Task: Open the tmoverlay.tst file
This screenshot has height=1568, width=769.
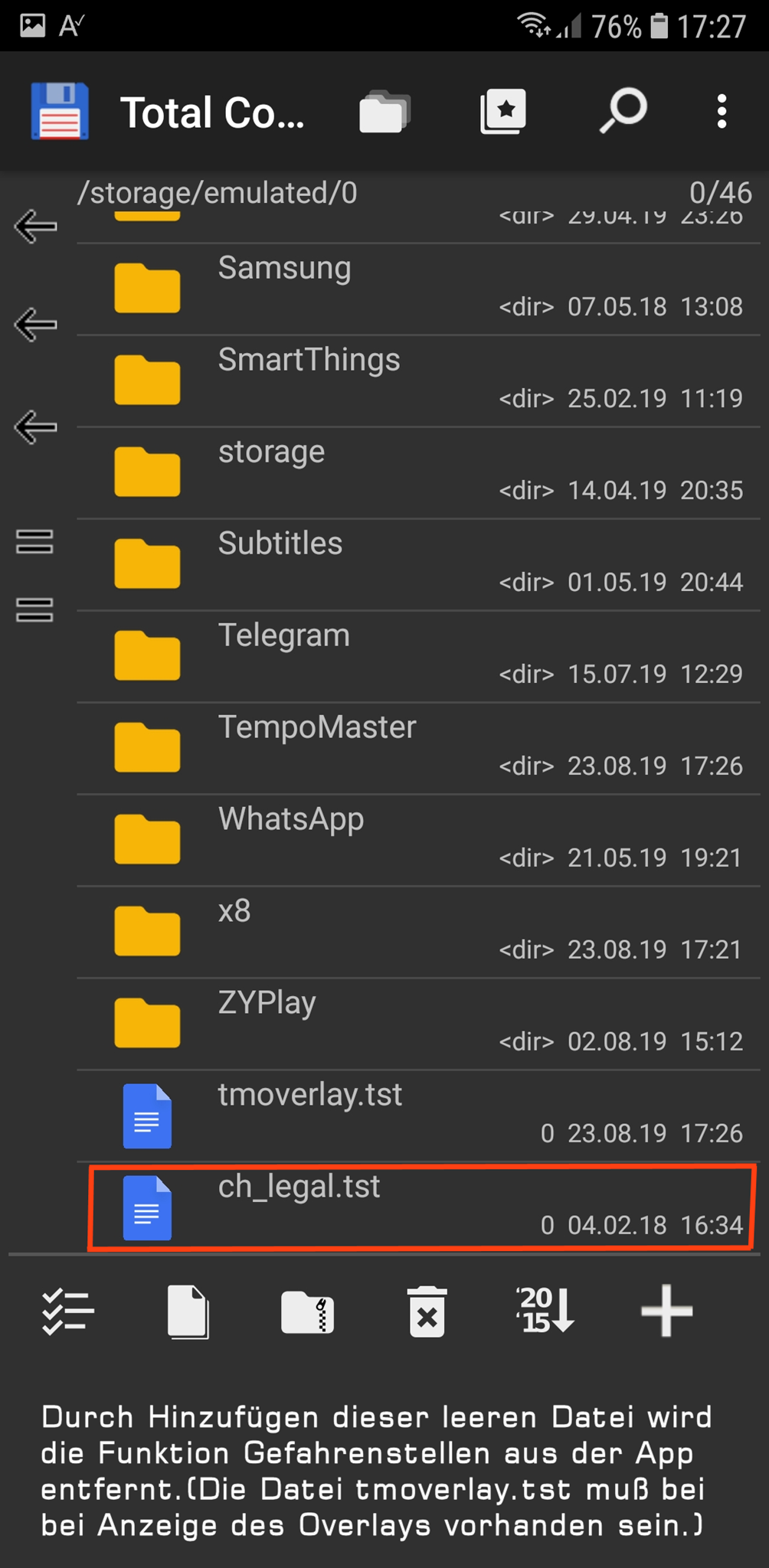Action: click(418, 1116)
